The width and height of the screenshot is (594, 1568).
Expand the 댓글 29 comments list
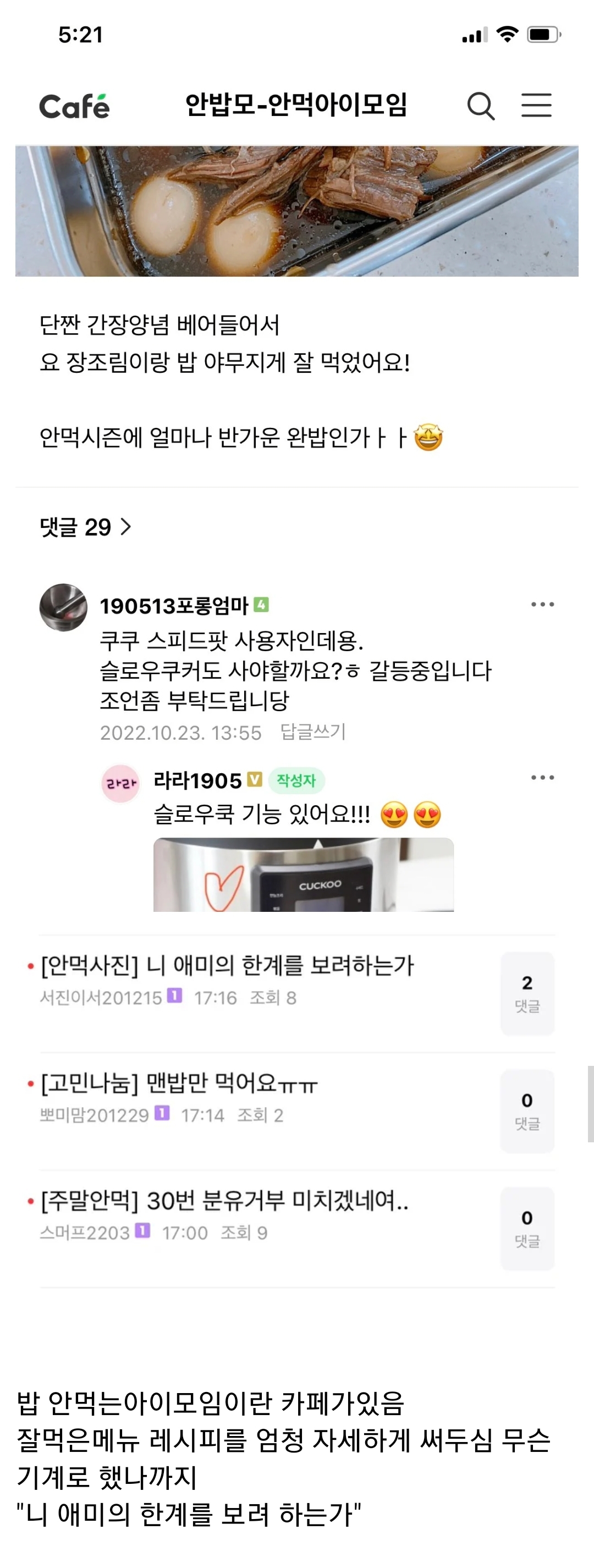point(86,527)
